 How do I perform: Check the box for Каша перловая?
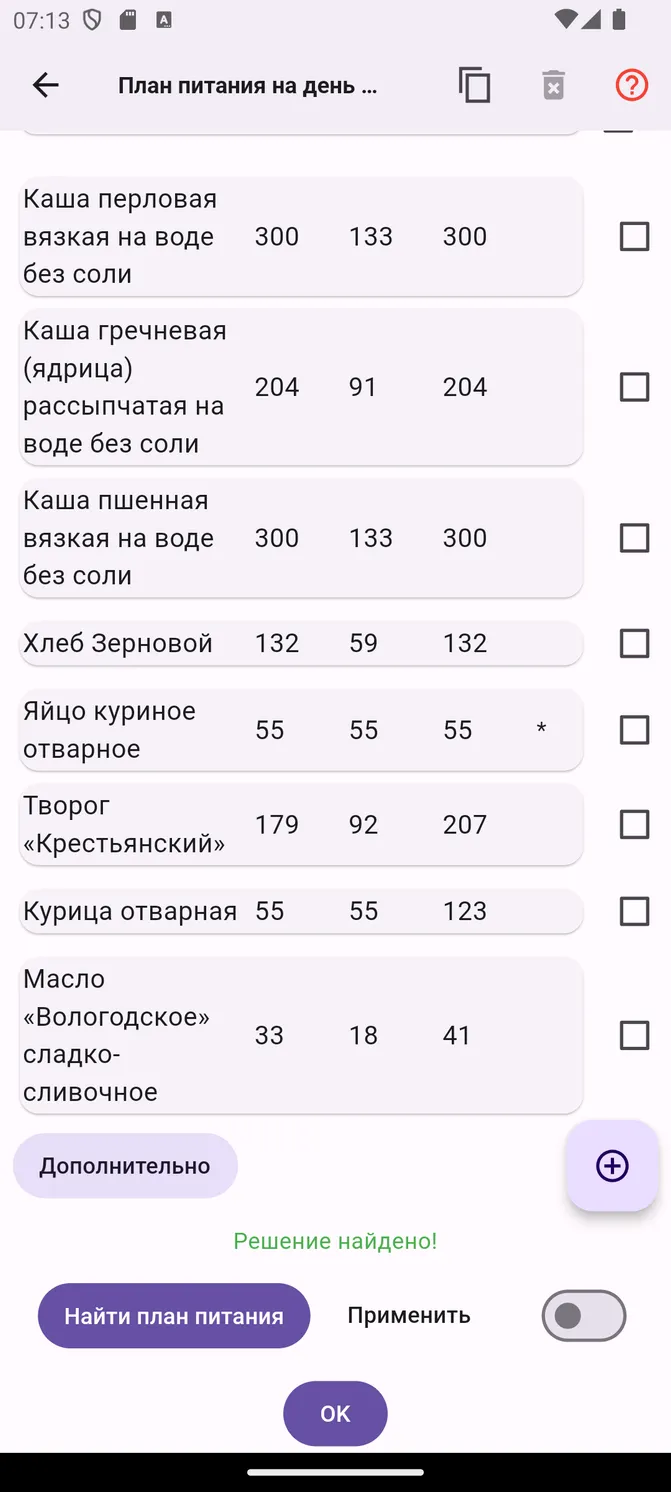[634, 237]
